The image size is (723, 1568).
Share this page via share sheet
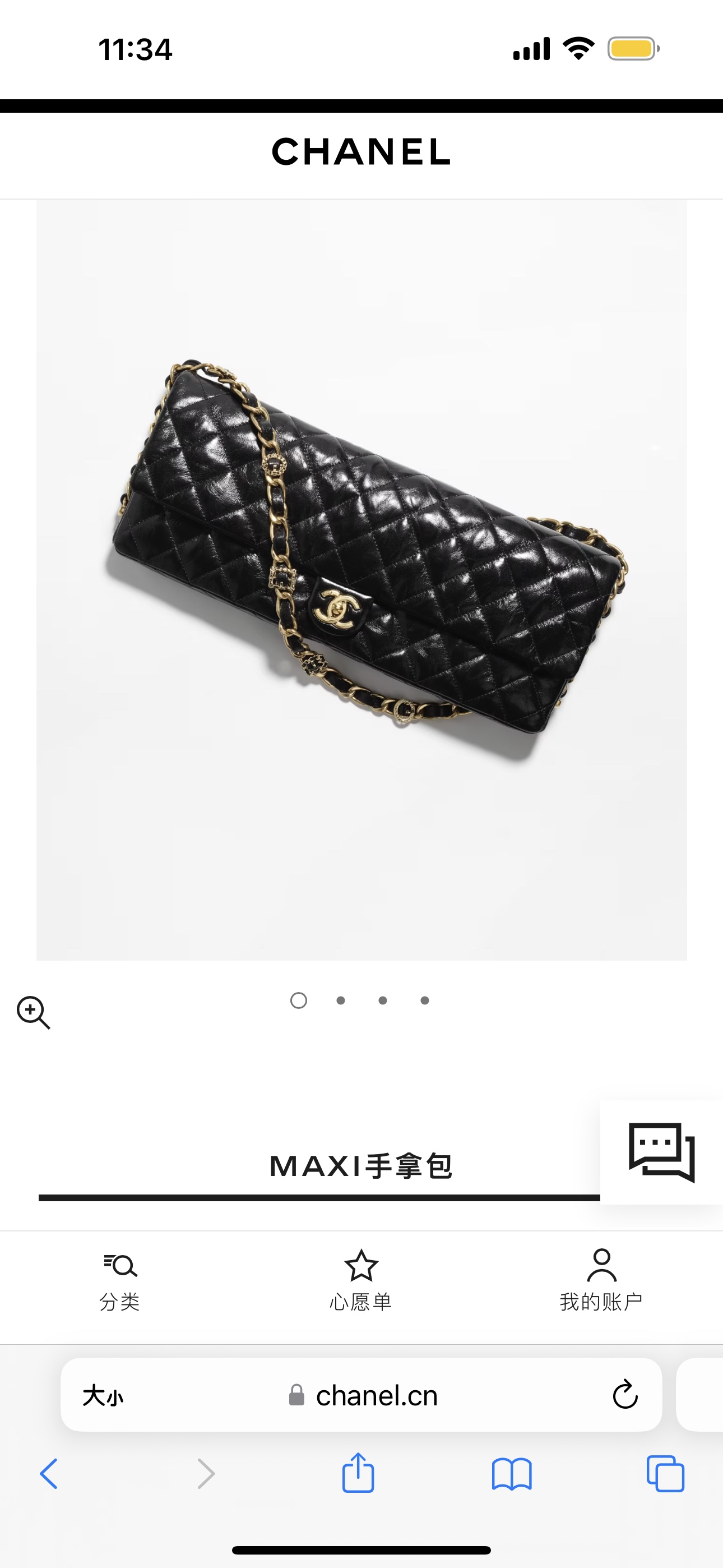pyautogui.click(x=358, y=1473)
